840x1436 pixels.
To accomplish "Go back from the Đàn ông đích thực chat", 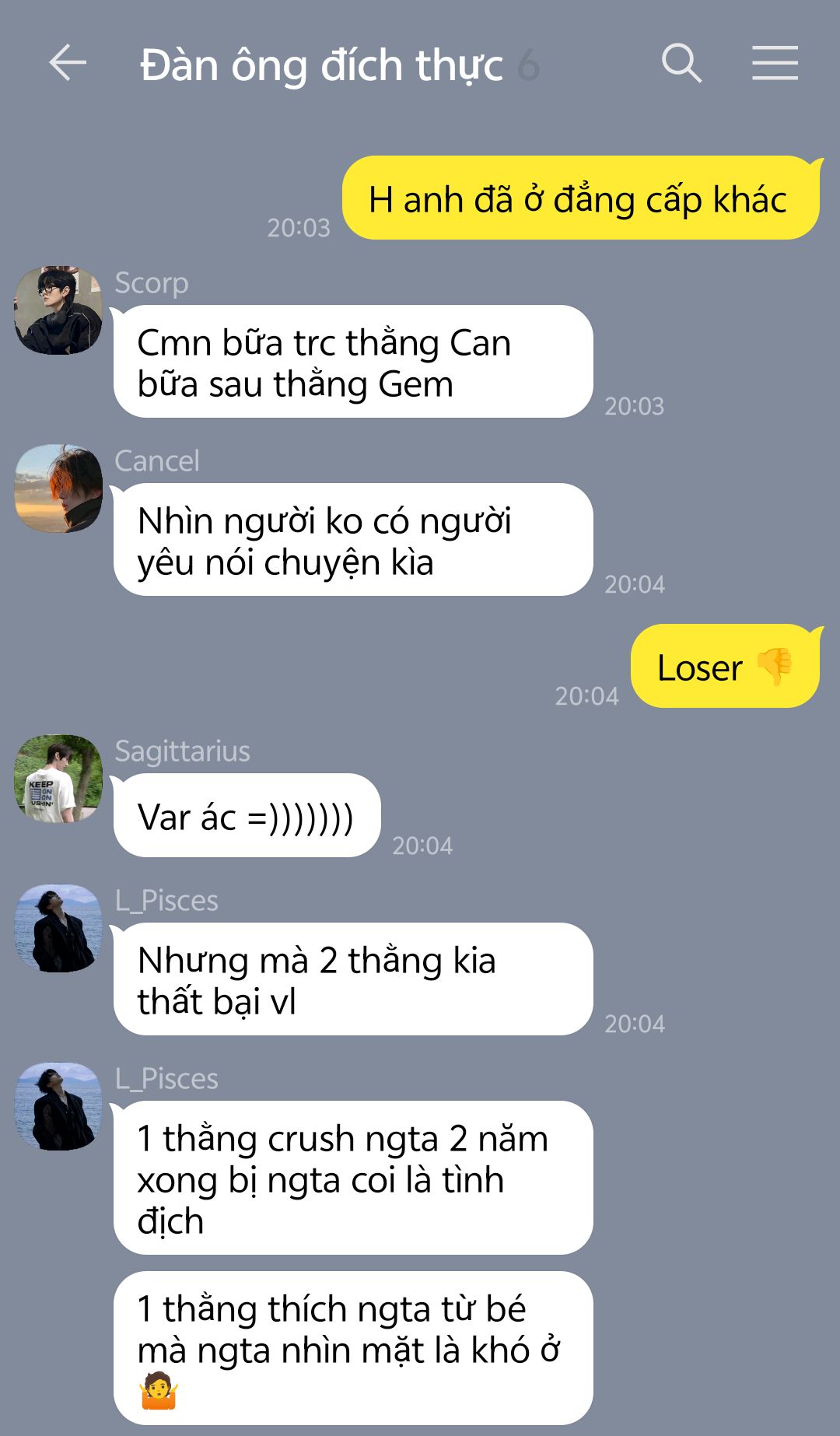I will pos(67,63).
